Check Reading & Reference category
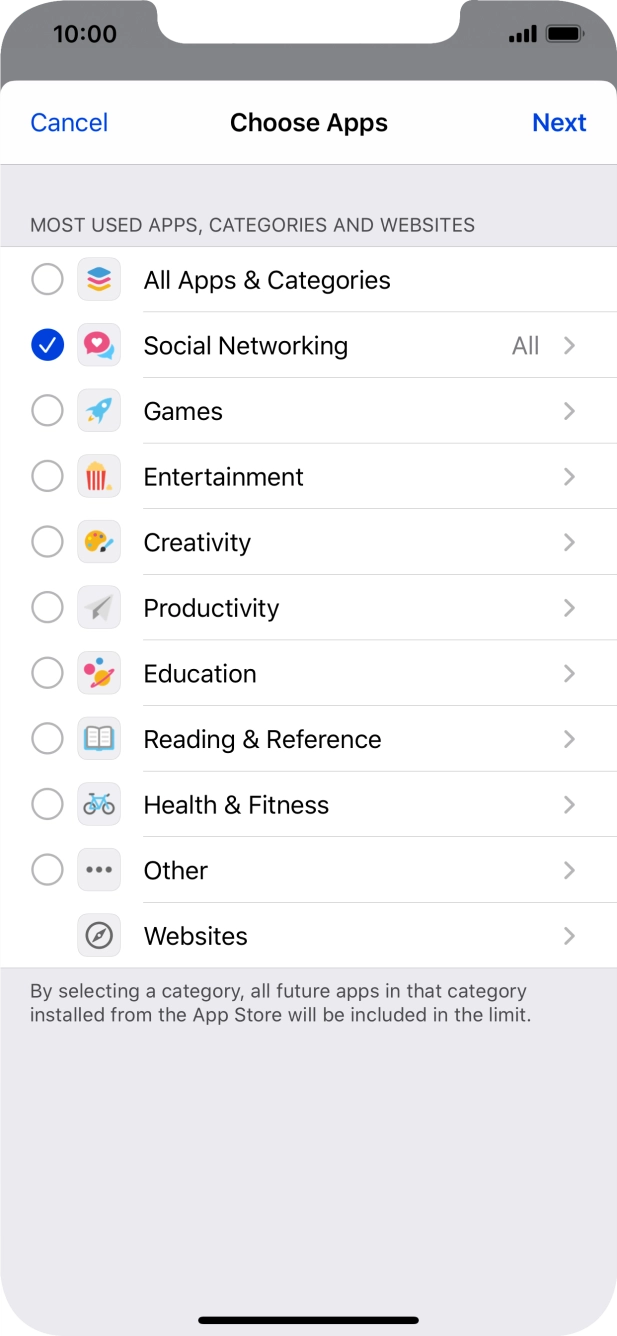The width and height of the screenshot is (617, 1336). (47, 739)
